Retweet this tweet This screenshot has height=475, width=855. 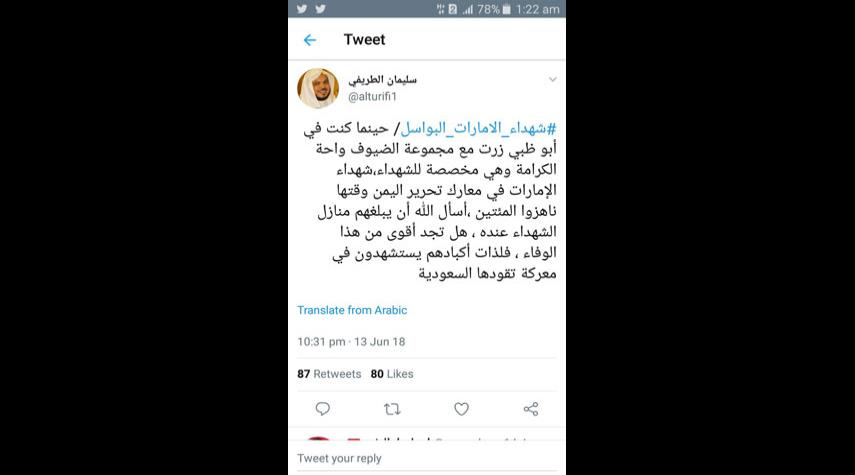coord(392,409)
